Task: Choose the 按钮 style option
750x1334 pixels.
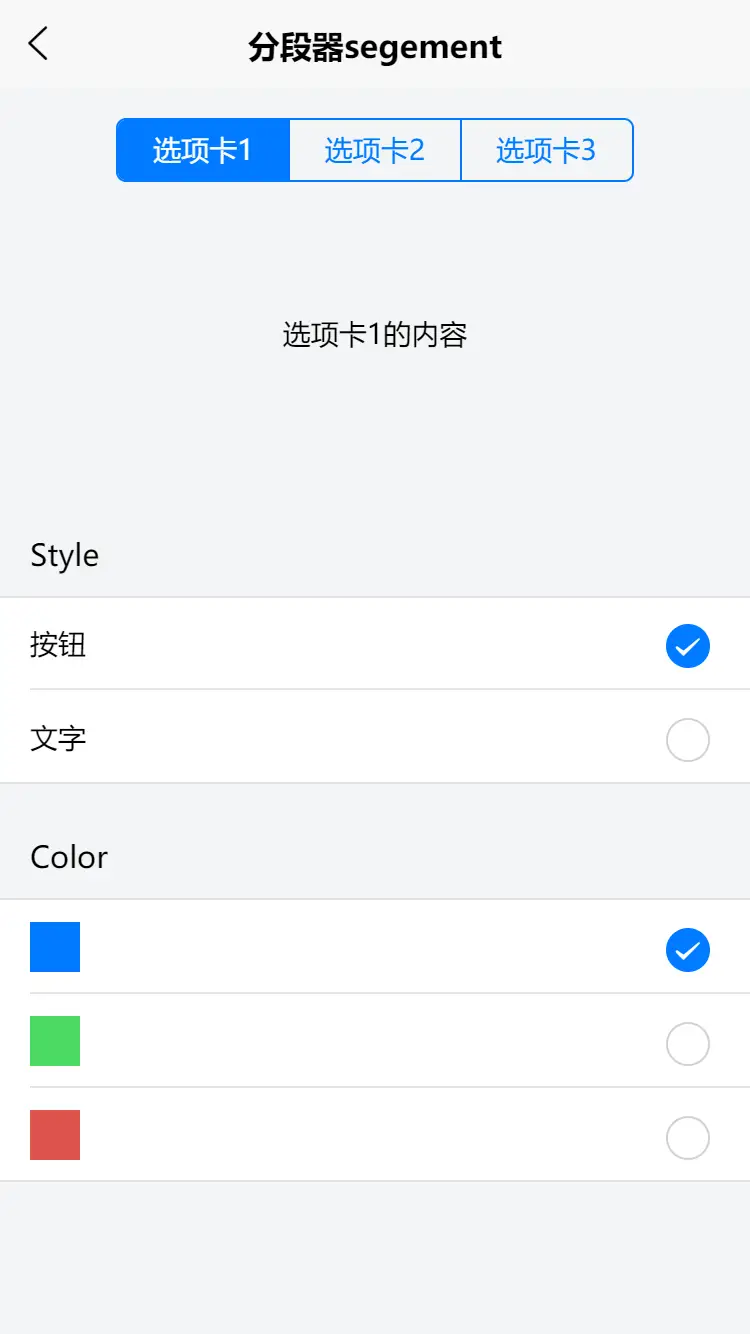Action: click(375, 644)
